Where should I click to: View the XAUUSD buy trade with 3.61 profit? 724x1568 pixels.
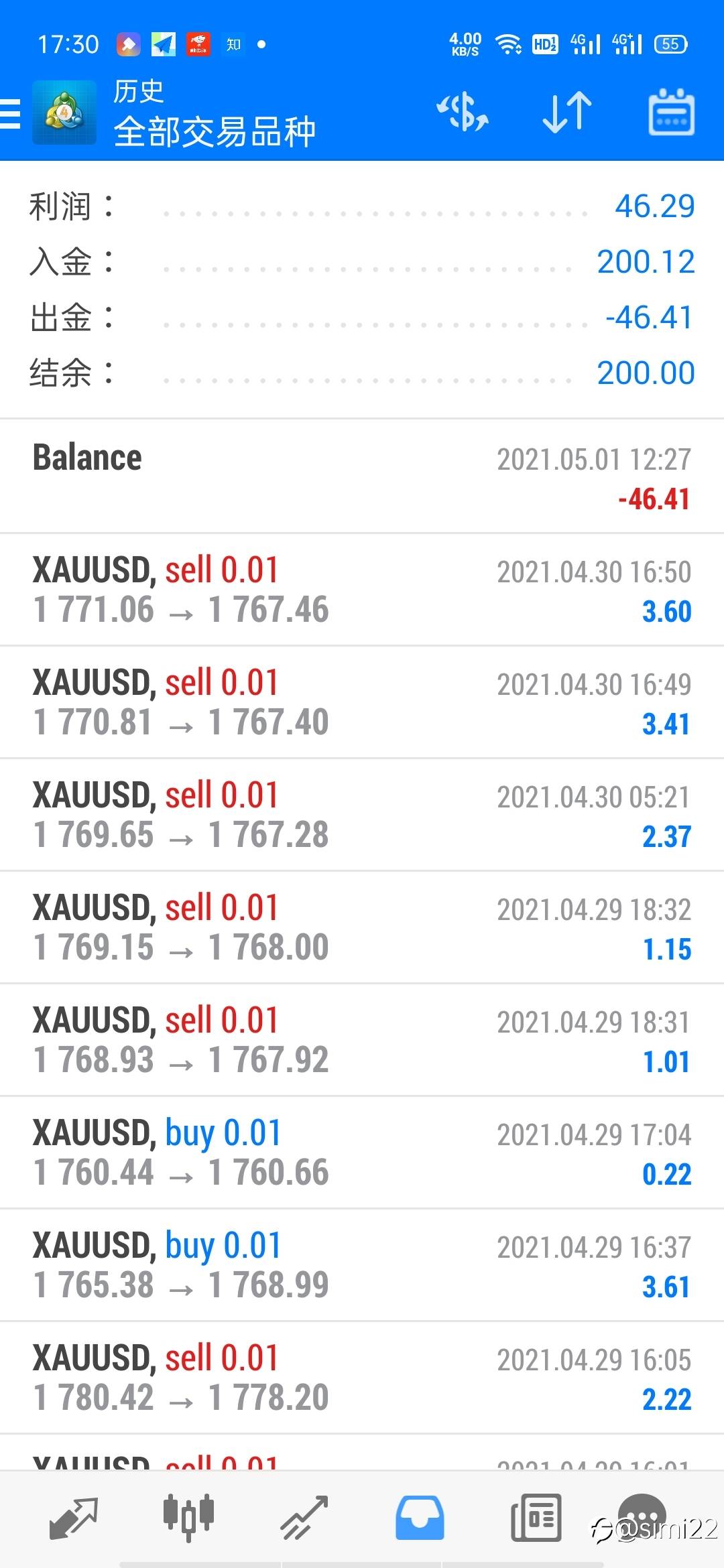pos(362,1265)
